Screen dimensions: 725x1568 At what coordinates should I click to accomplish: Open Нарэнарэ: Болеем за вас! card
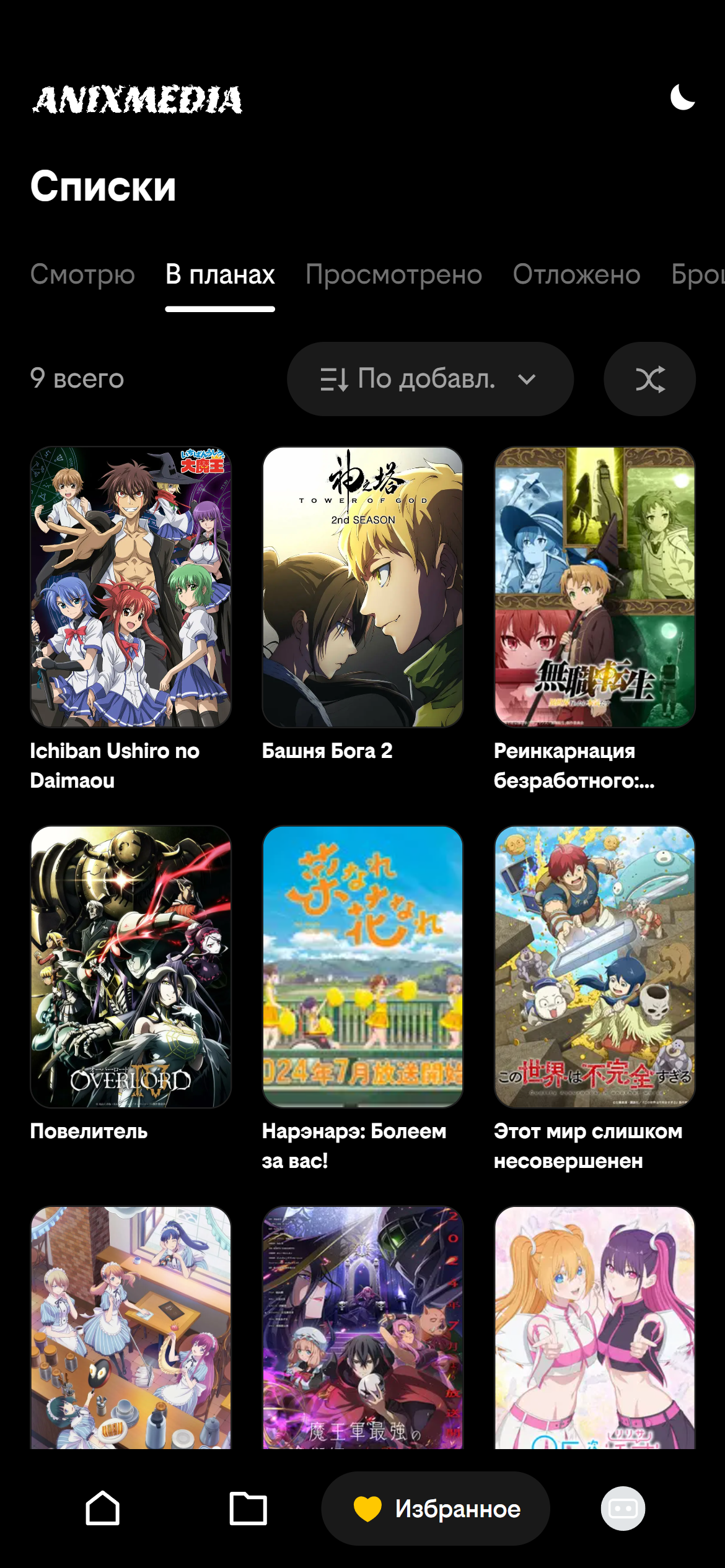(362, 967)
